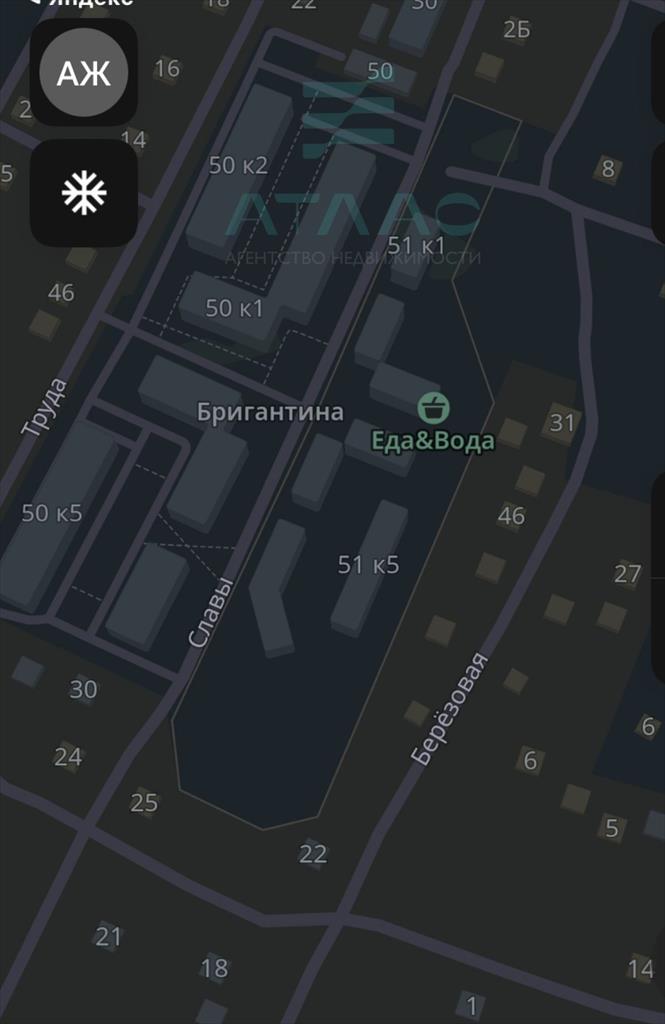Tap the snowflake button
665x1024 pixels.
coord(84,193)
